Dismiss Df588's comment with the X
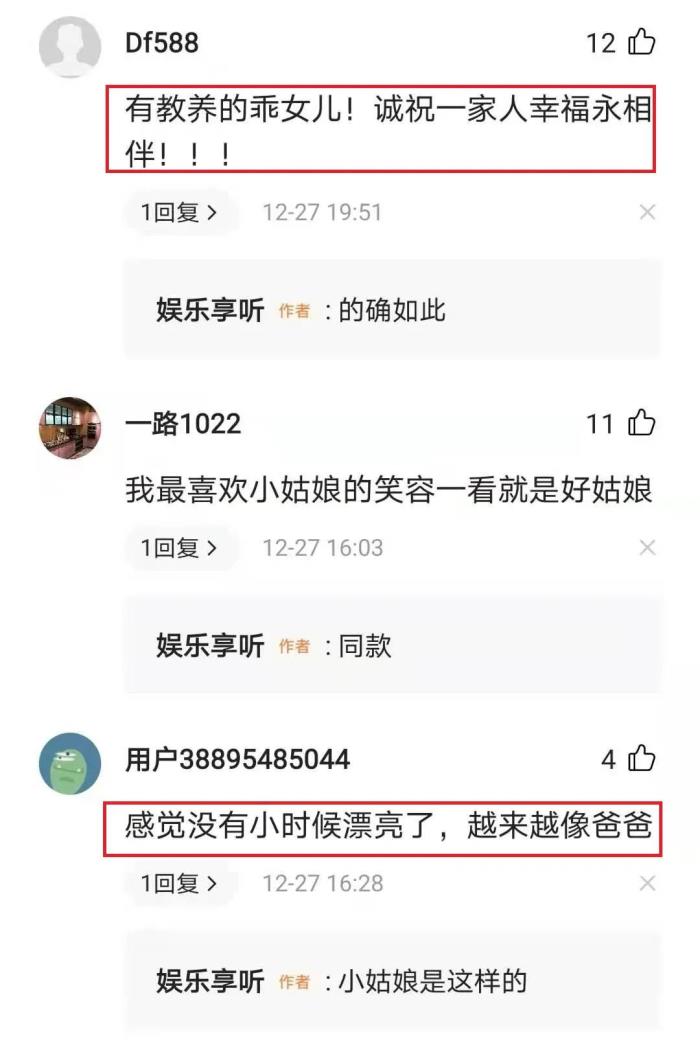 tap(647, 212)
